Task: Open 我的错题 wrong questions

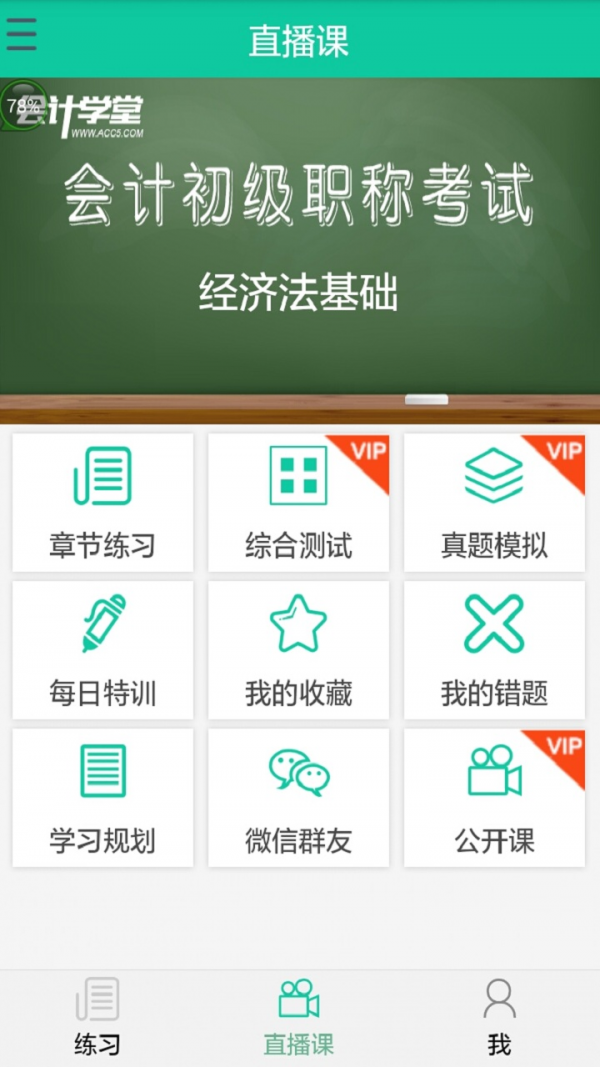Action: point(494,650)
